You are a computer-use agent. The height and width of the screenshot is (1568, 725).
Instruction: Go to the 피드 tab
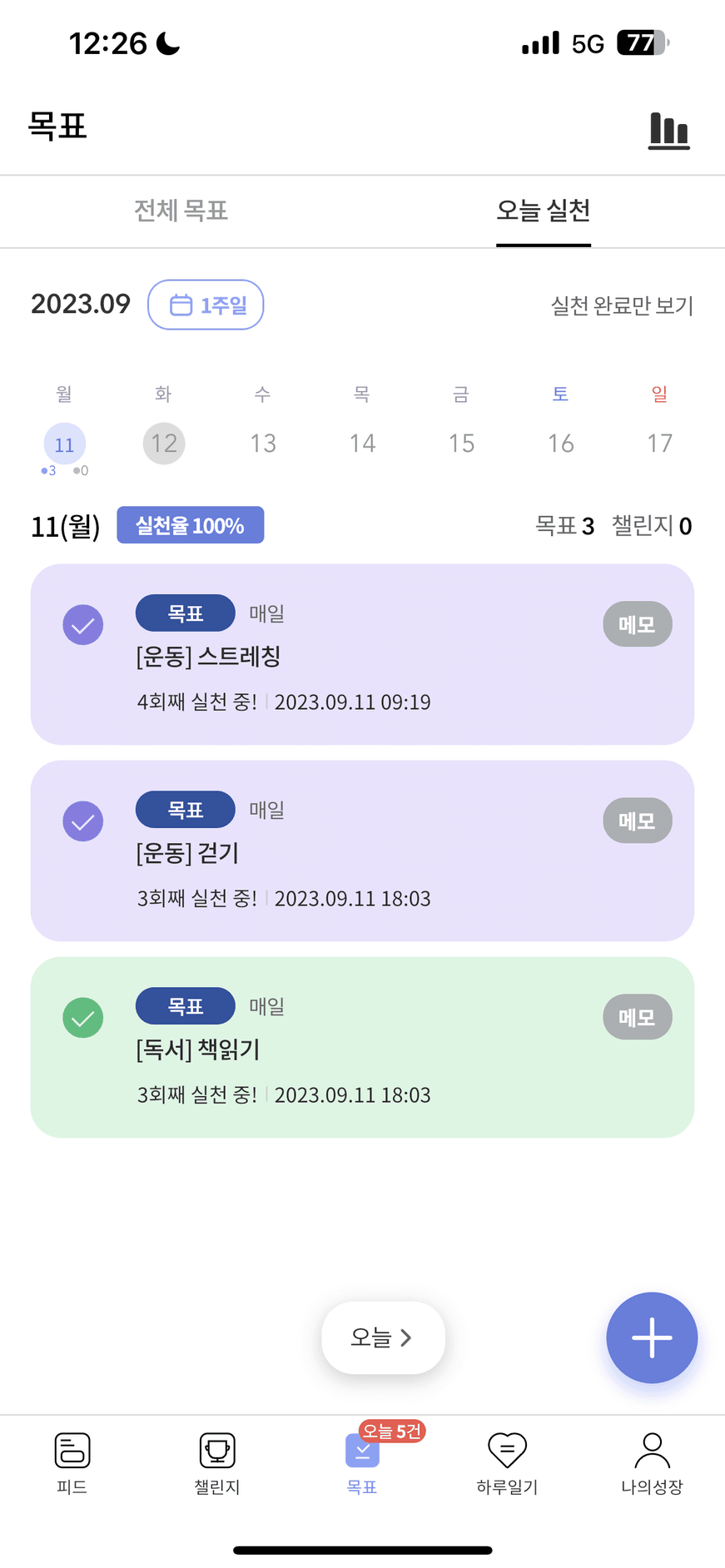[72, 1464]
